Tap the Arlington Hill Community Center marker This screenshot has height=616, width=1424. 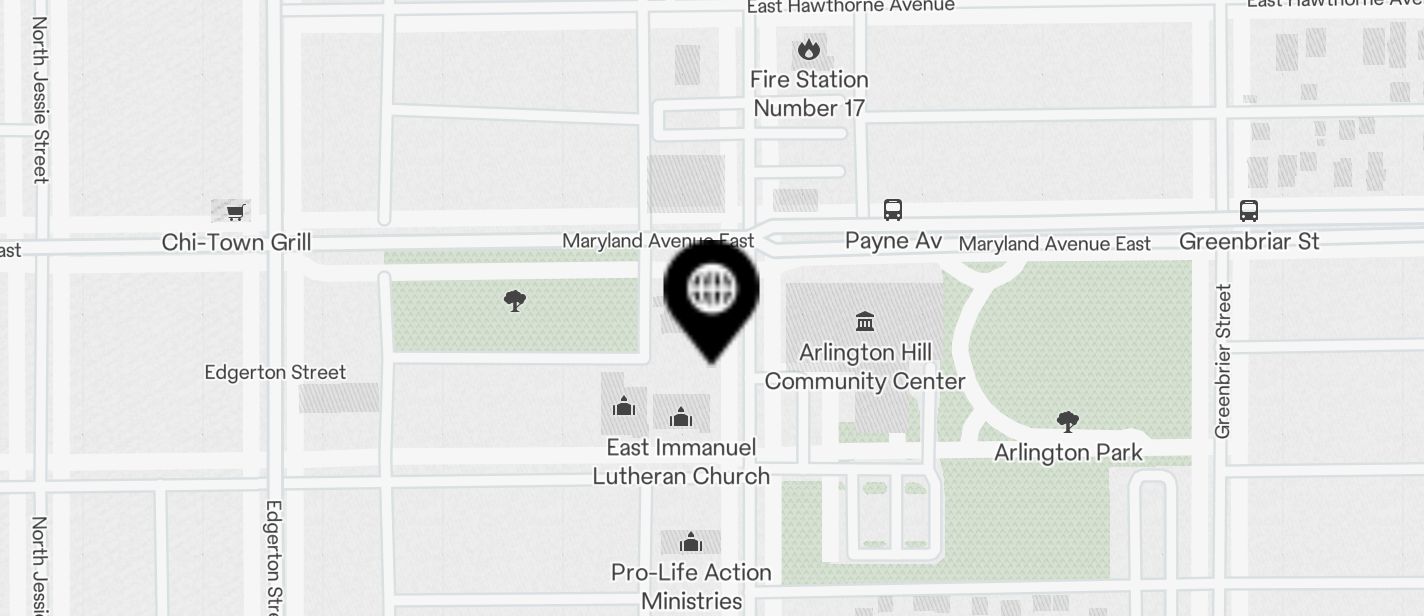point(865,321)
